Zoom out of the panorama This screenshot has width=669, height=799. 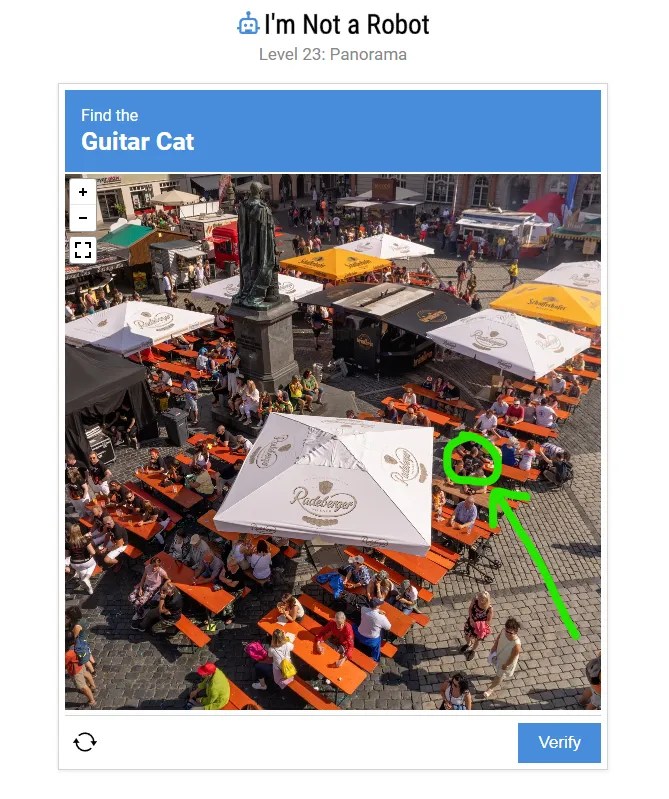pyautogui.click(x=83, y=217)
